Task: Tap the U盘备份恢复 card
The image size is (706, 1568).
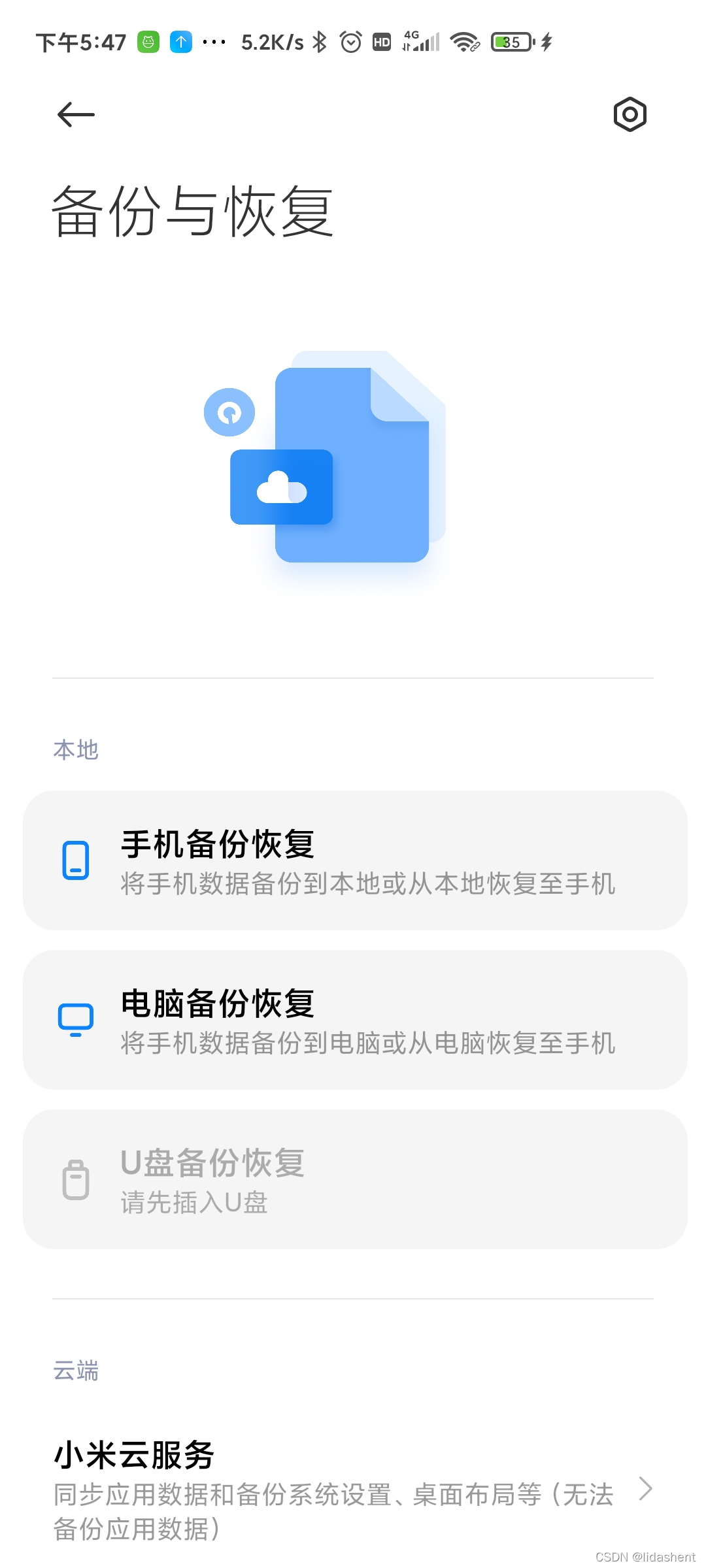Action: [x=355, y=1179]
